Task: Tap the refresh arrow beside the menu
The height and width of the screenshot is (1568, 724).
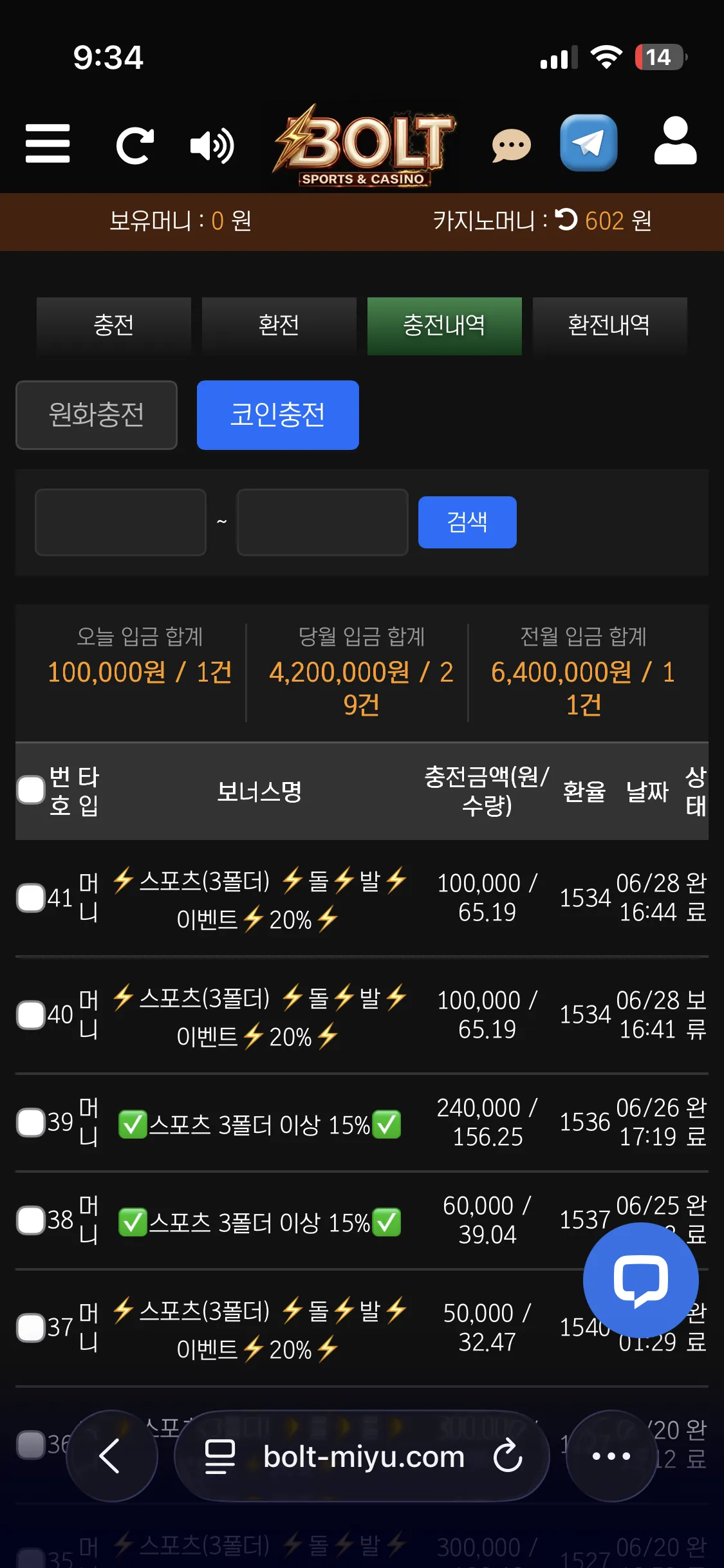Action: click(135, 146)
